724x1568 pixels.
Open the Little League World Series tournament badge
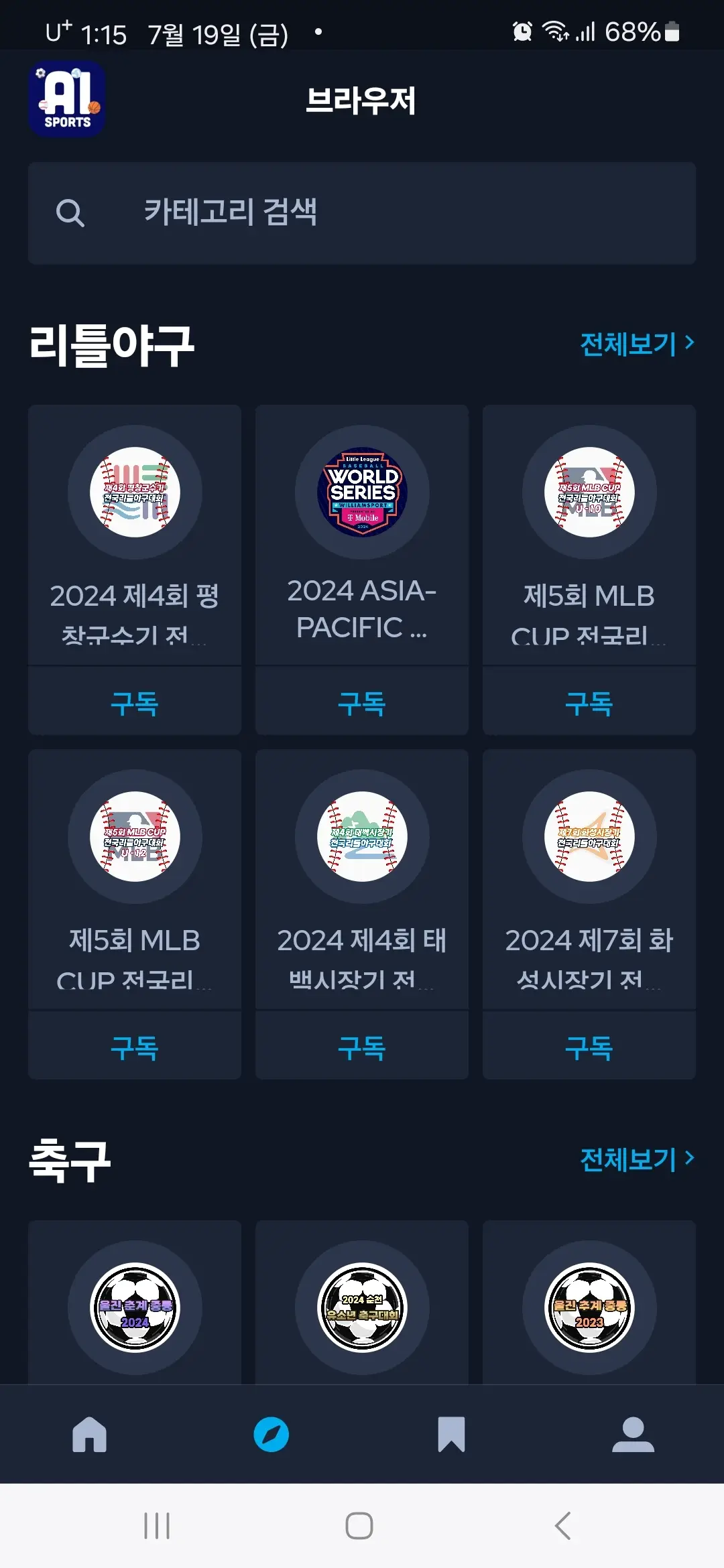tap(361, 490)
